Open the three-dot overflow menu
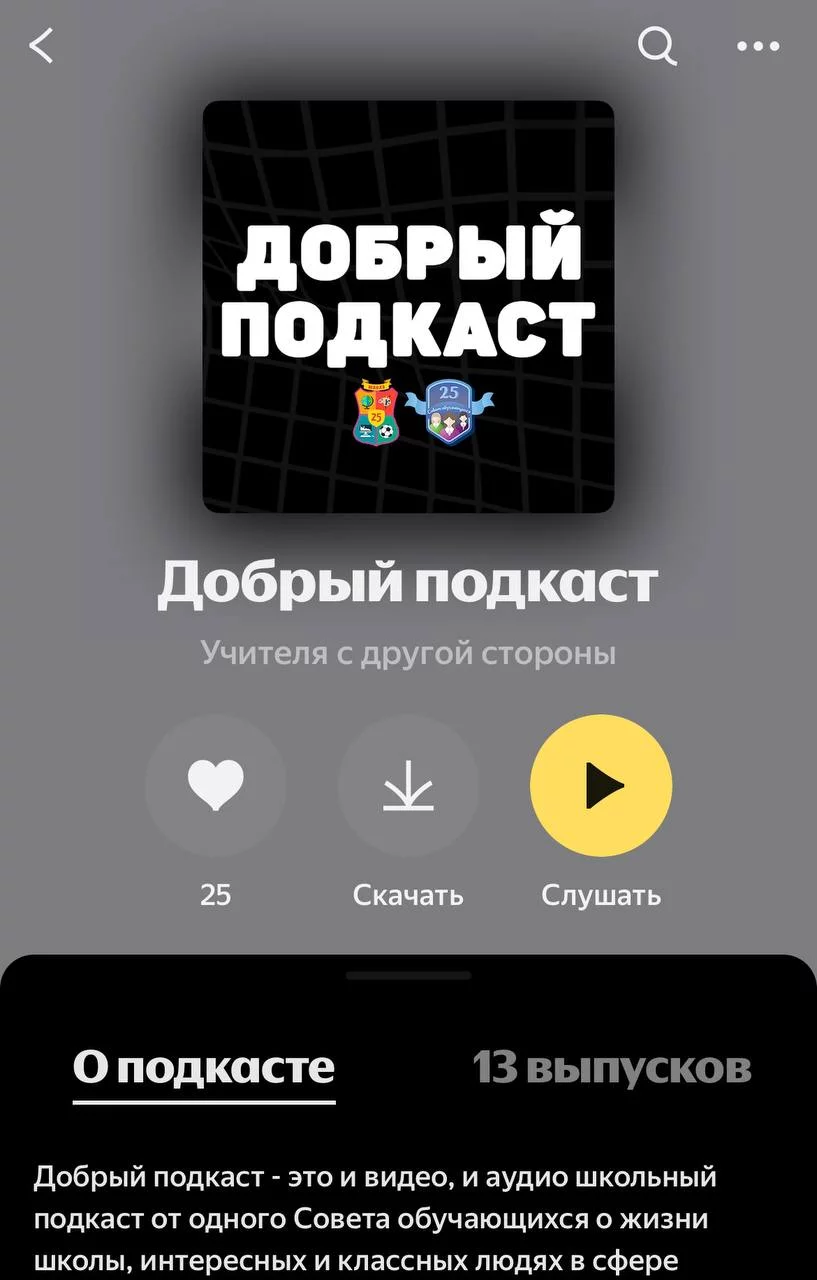 tap(757, 46)
